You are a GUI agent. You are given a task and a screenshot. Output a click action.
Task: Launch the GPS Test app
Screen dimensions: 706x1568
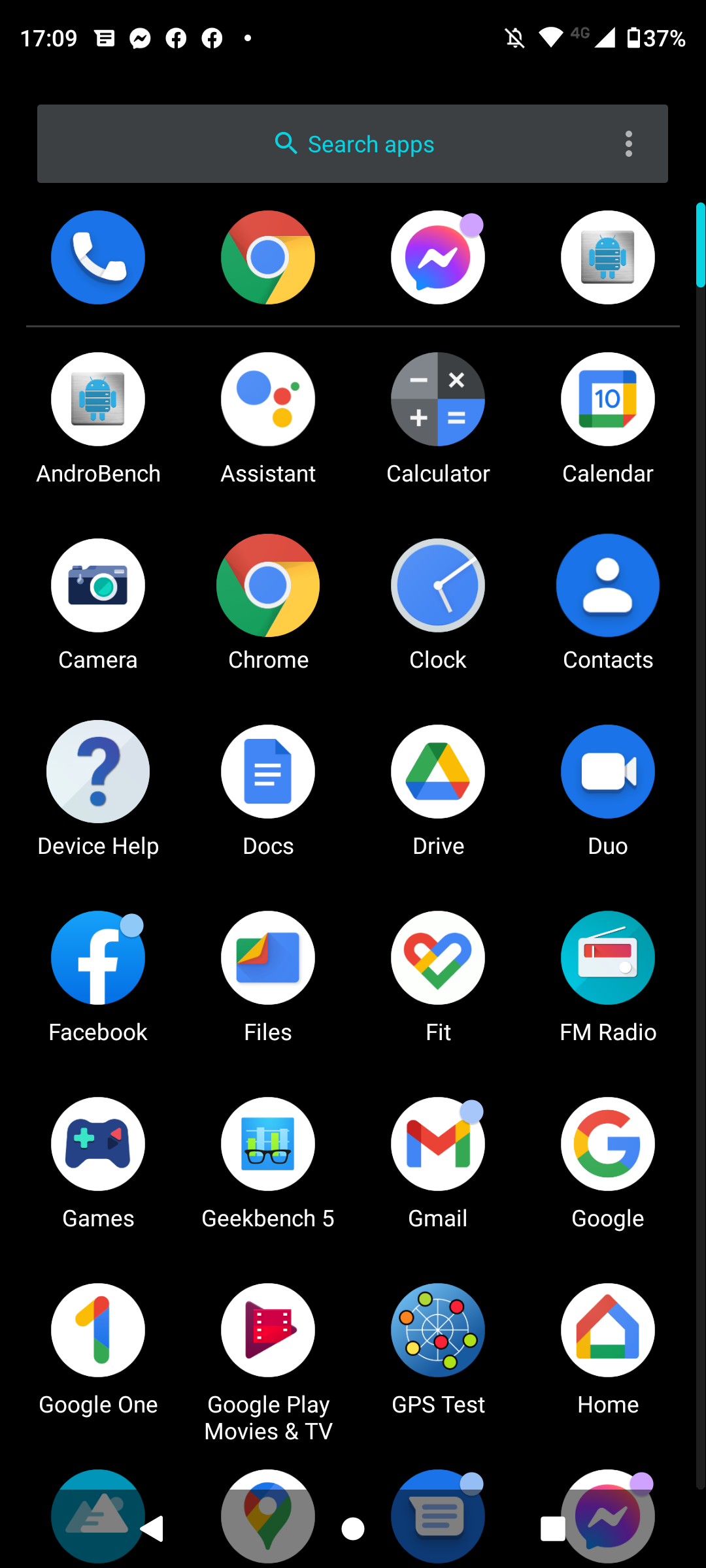(438, 1330)
